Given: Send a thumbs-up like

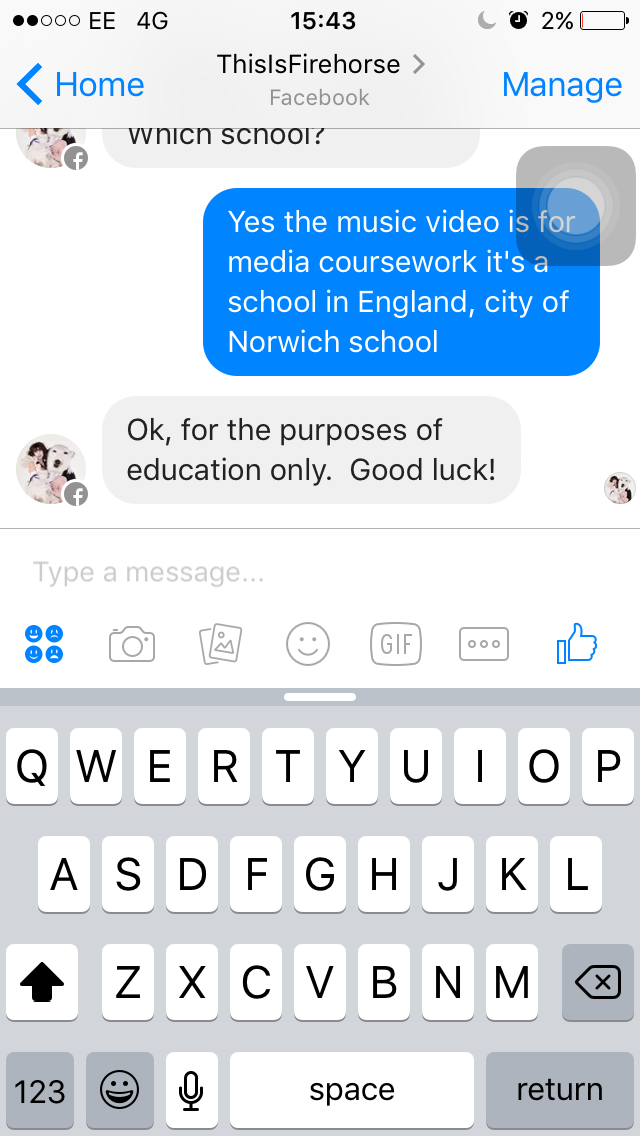Looking at the screenshot, I should tap(576, 644).
